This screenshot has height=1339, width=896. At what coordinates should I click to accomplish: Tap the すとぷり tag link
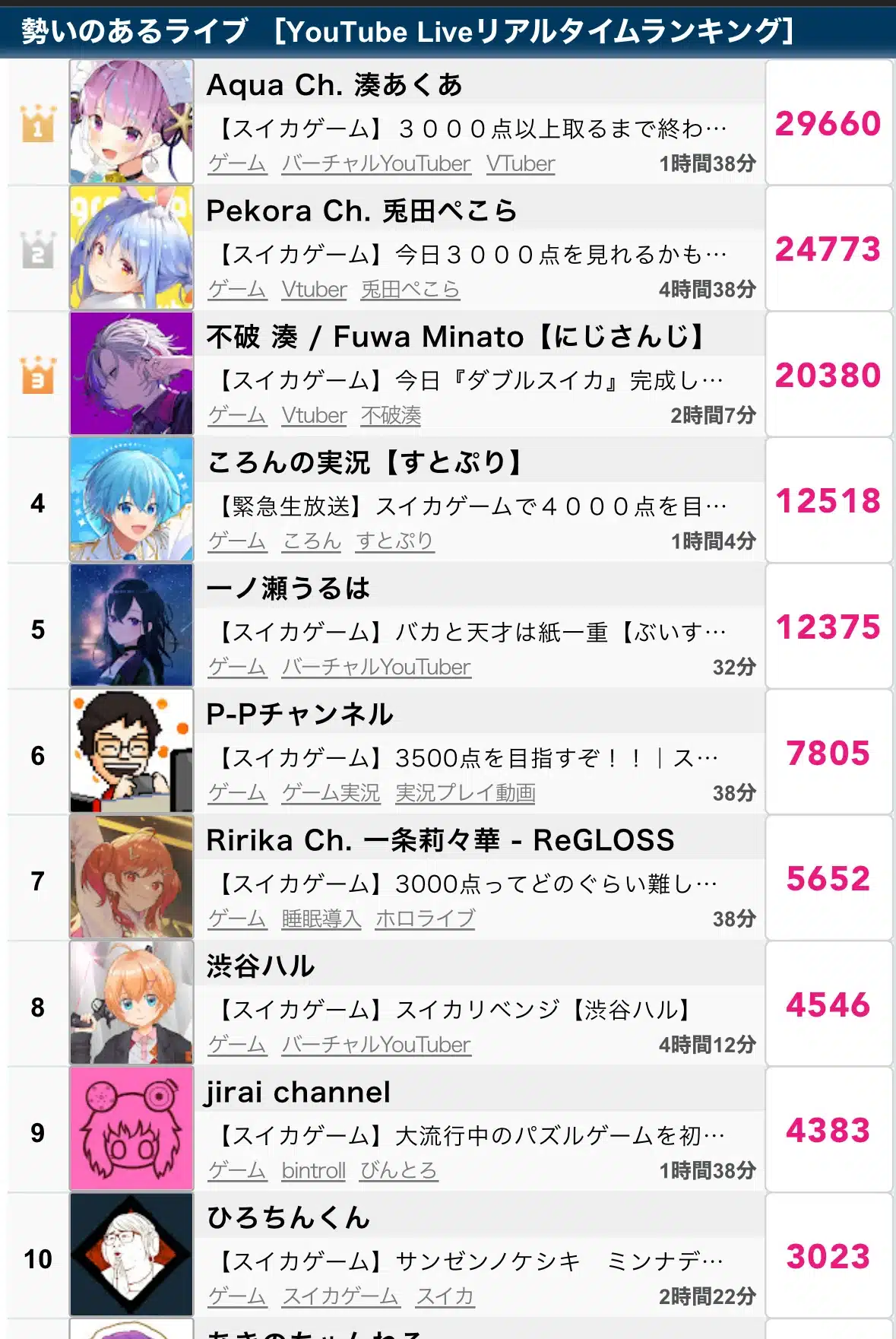[x=394, y=541]
